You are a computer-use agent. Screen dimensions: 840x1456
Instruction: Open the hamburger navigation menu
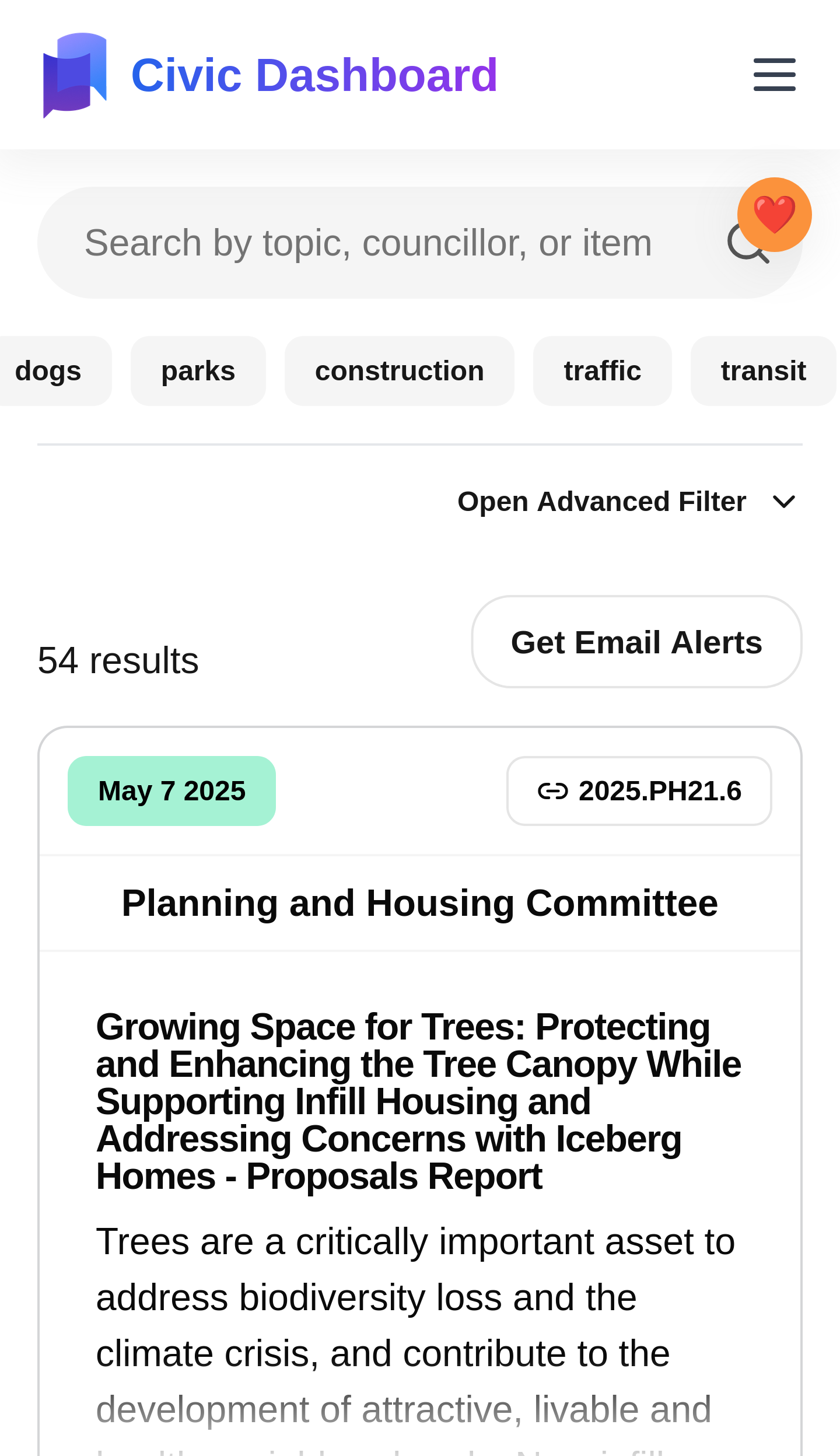coord(774,74)
